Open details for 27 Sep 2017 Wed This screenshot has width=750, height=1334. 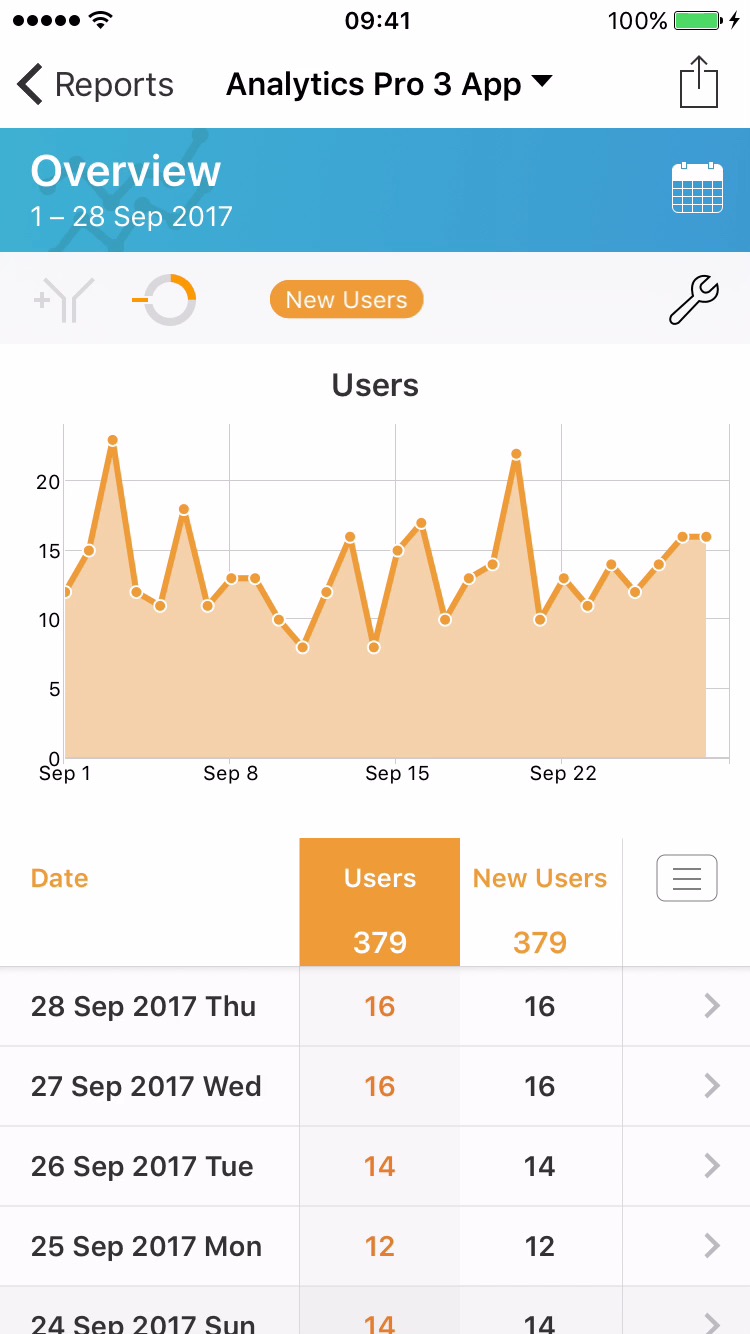[x=712, y=1086]
